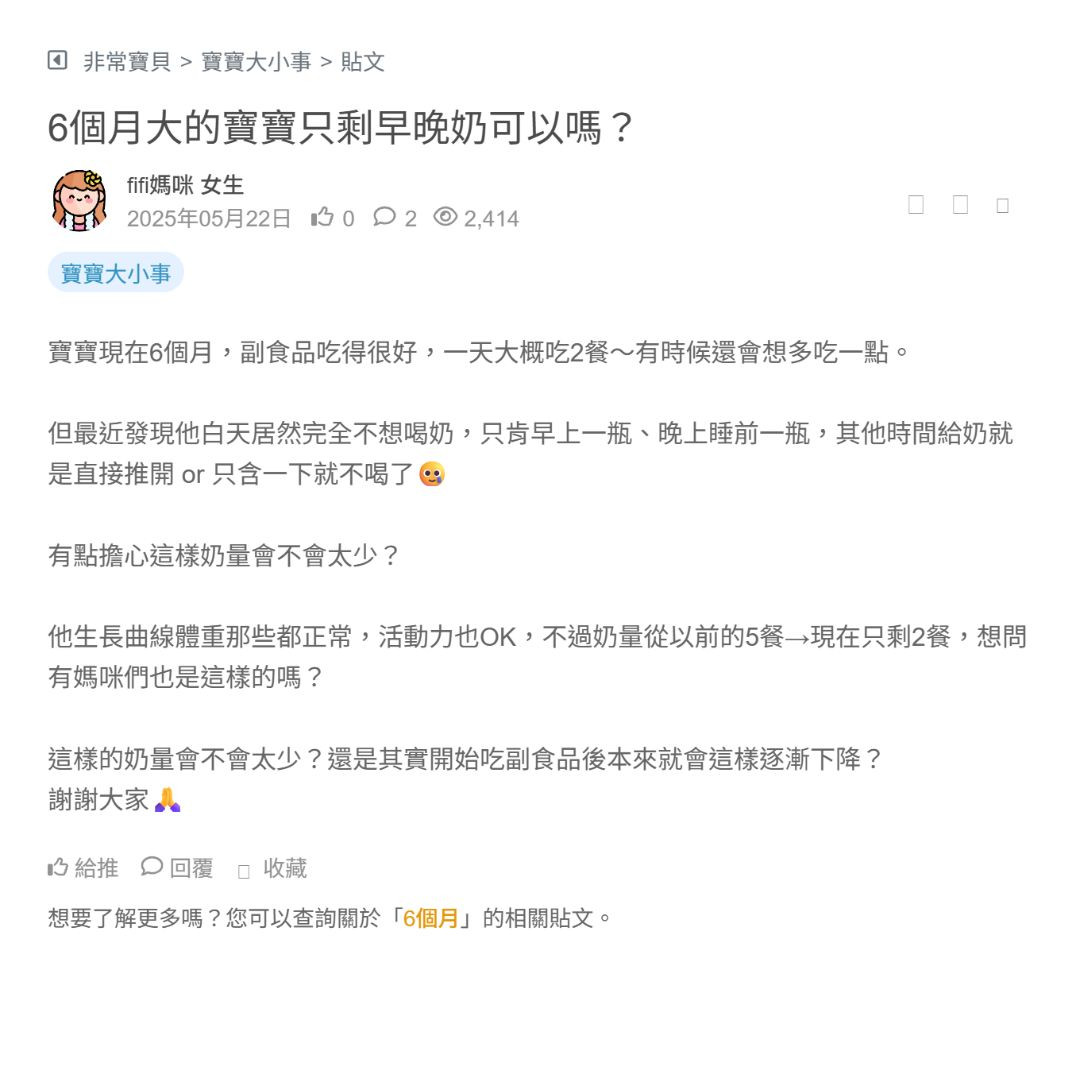Select the 寶寶大小事 tag chip

(116, 273)
